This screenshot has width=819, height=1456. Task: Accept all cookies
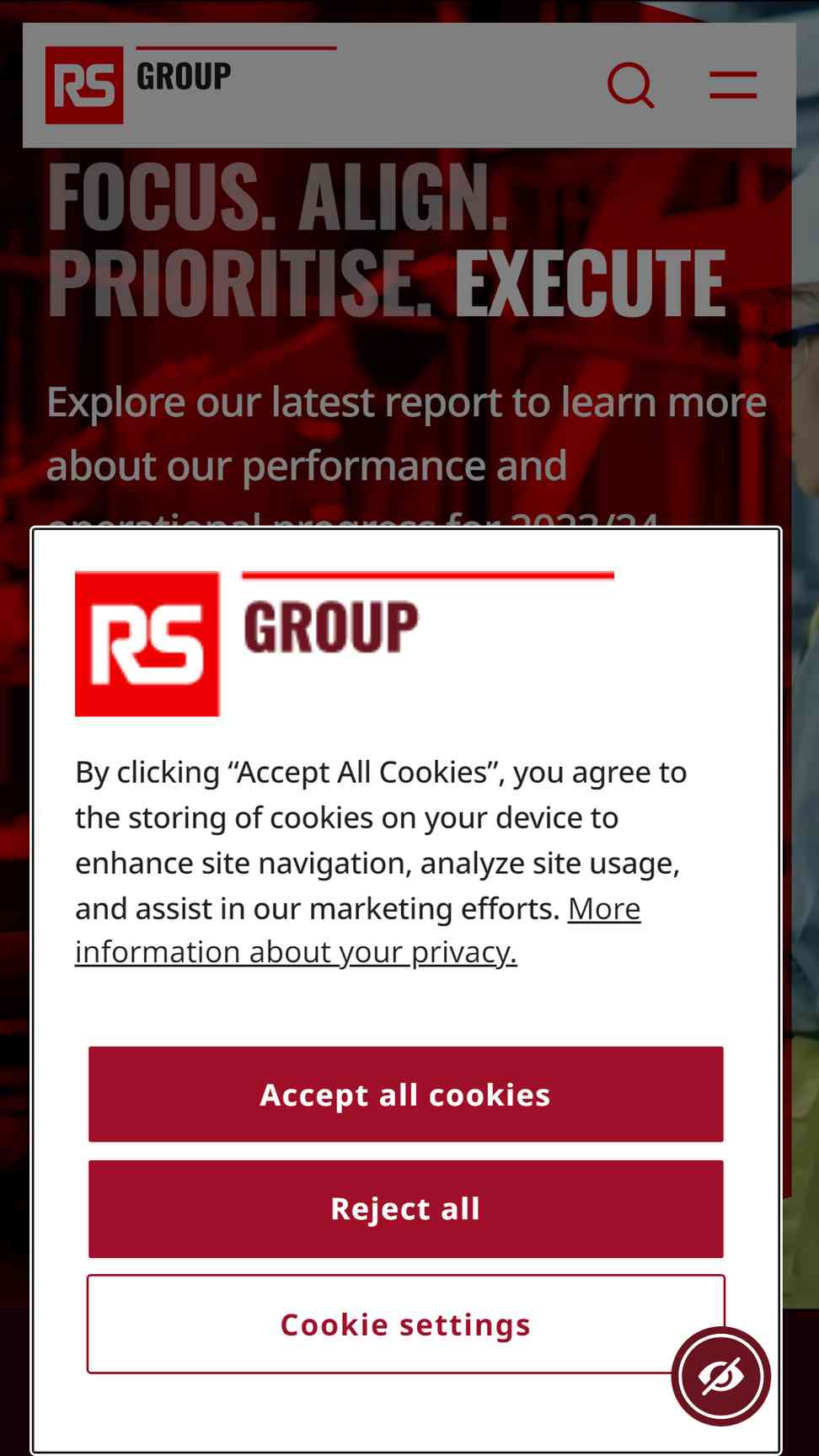point(405,1094)
